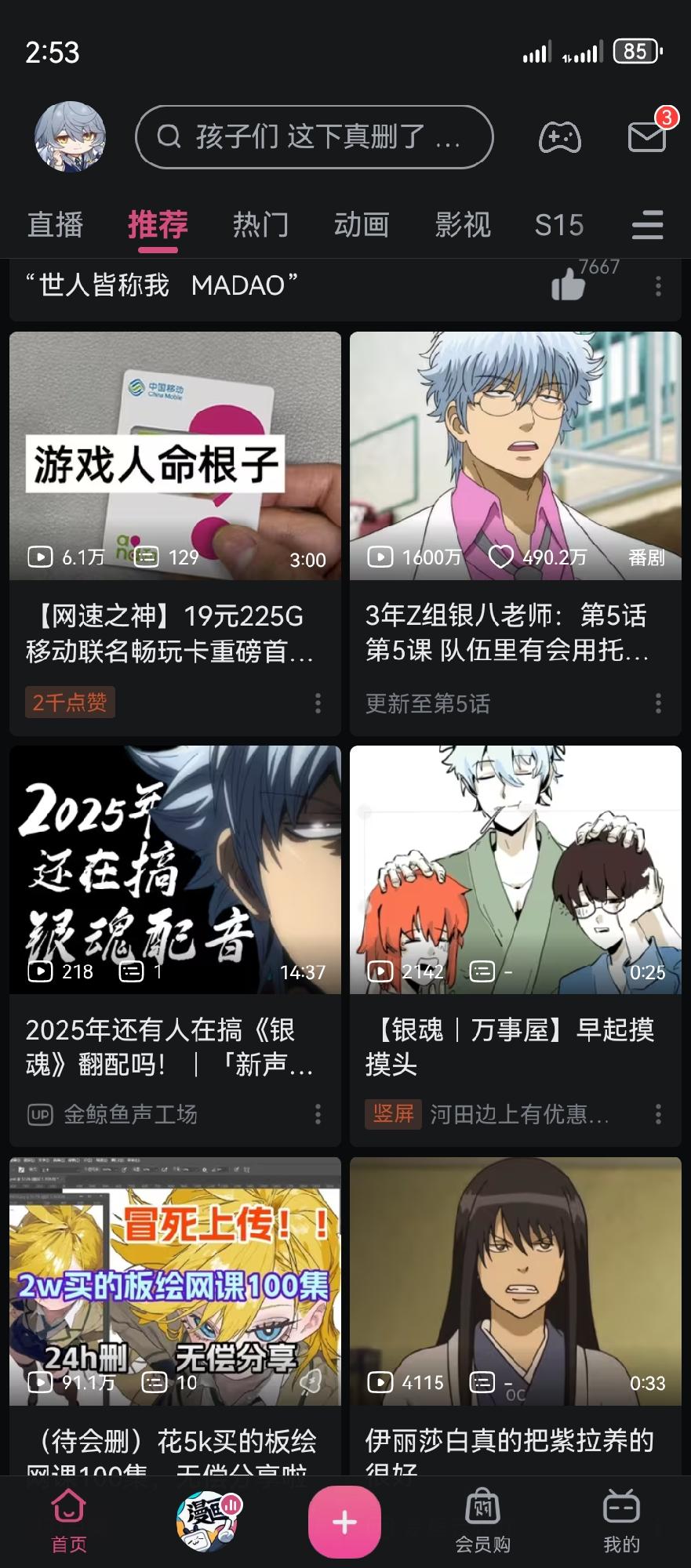This screenshot has width=691, height=1568.
Task: Open the game center controller icon
Action: (559, 138)
